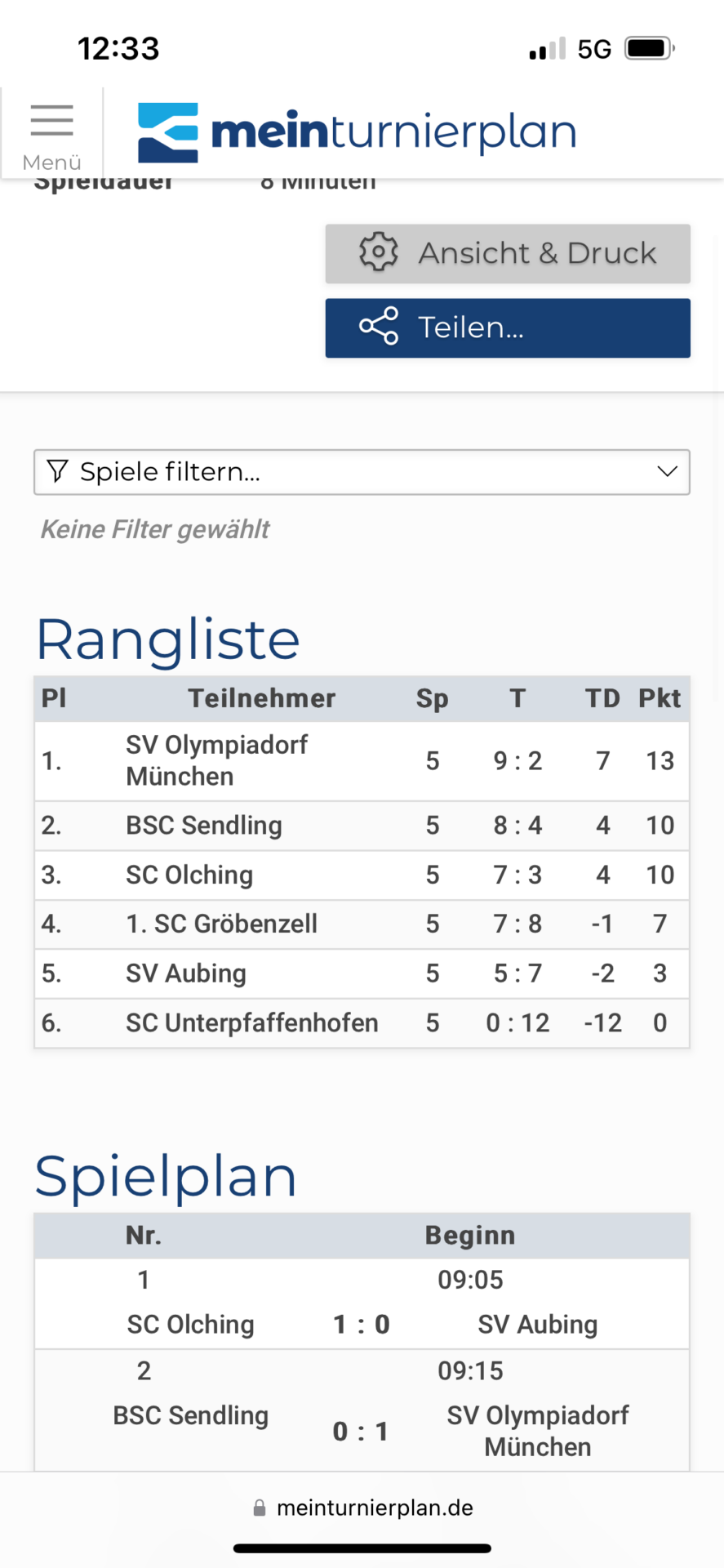
Task: Open Ansicht & Druck settings
Action: (x=508, y=254)
